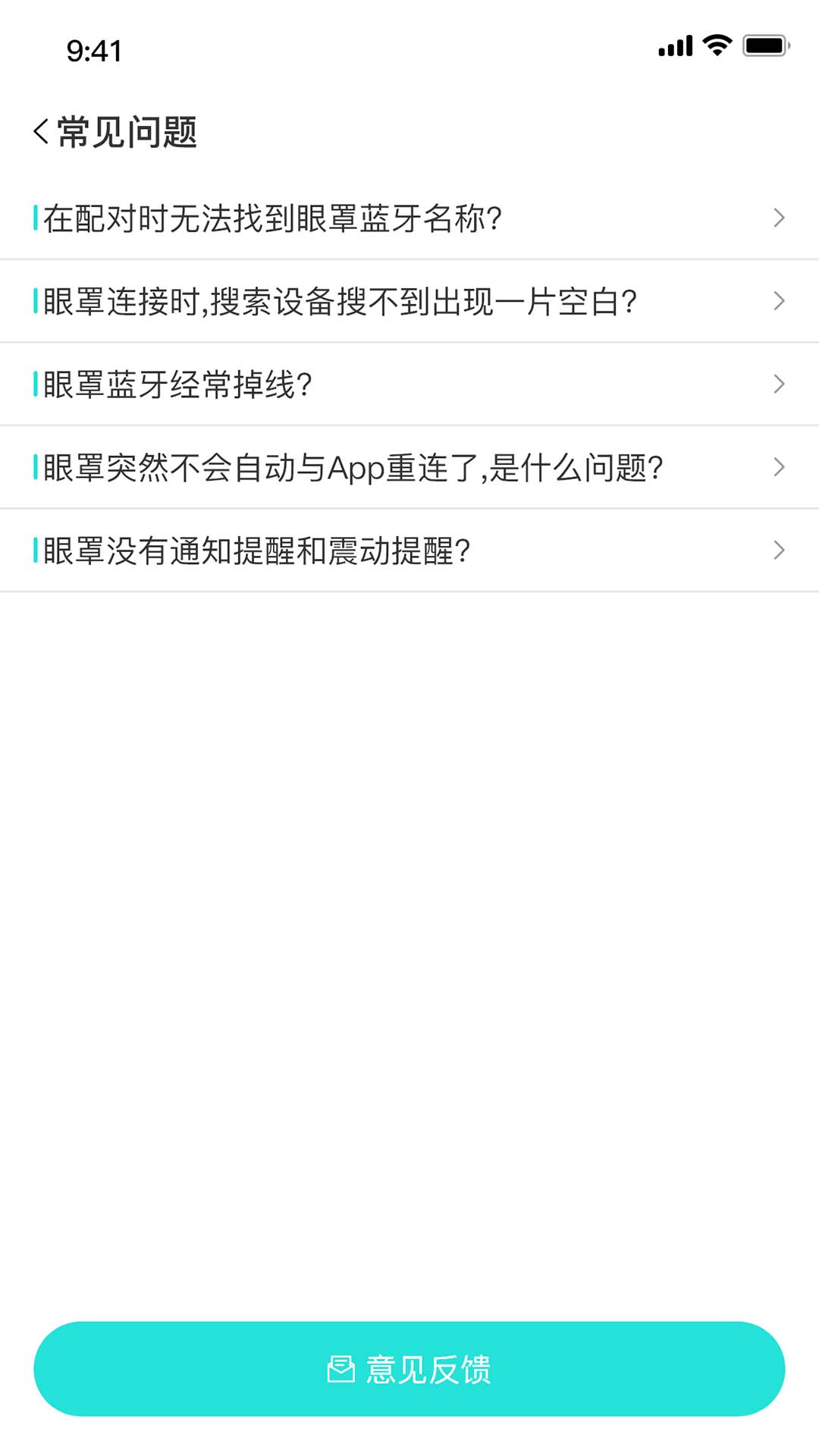Open the question 眼罩没有通知提醒和震动提醒?
Screen dimensions: 819x1456
[x=409, y=551]
